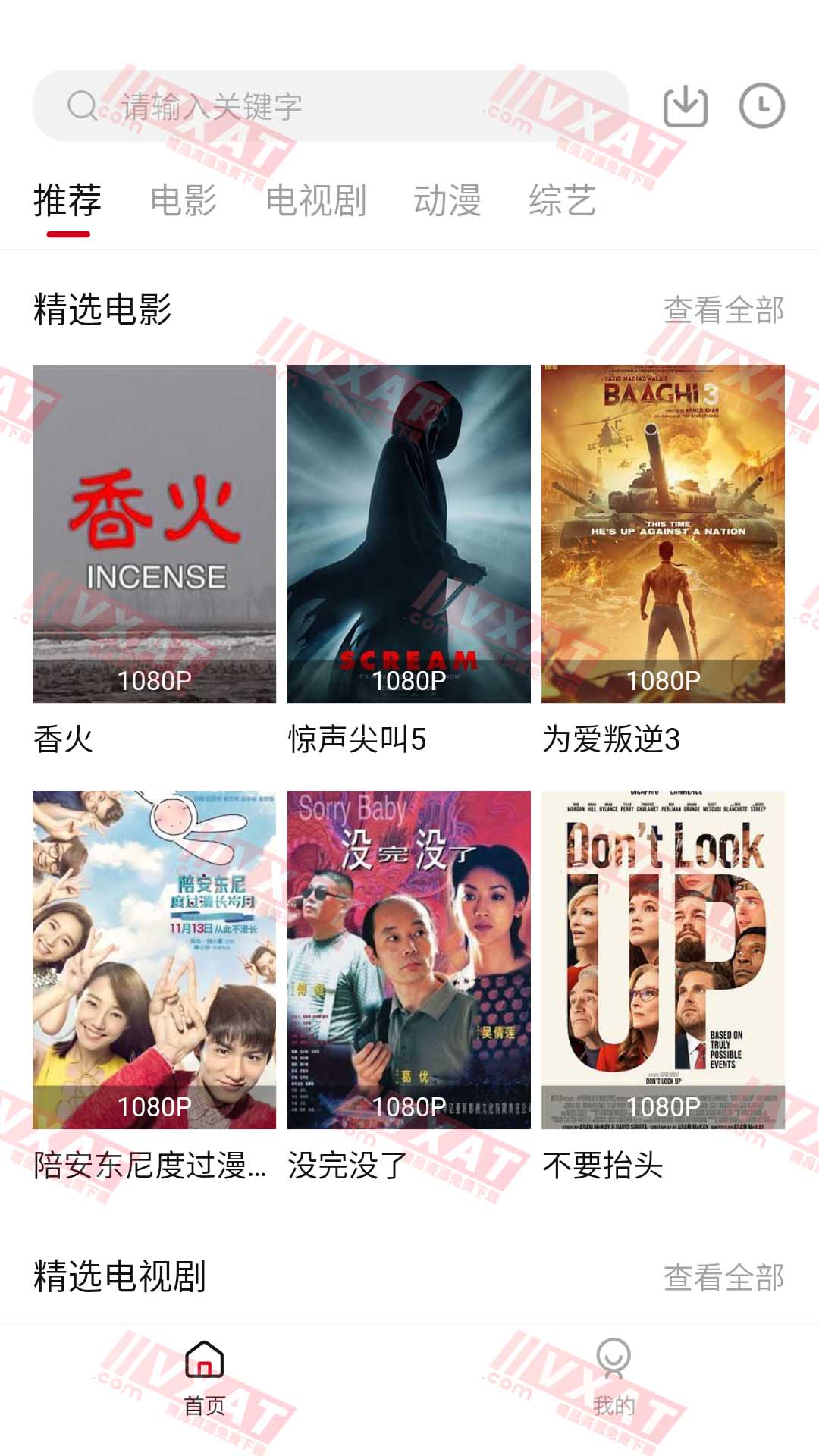Open the 综艺 category tab
This screenshot has width=819, height=1456.
pyautogui.click(x=561, y=199)
